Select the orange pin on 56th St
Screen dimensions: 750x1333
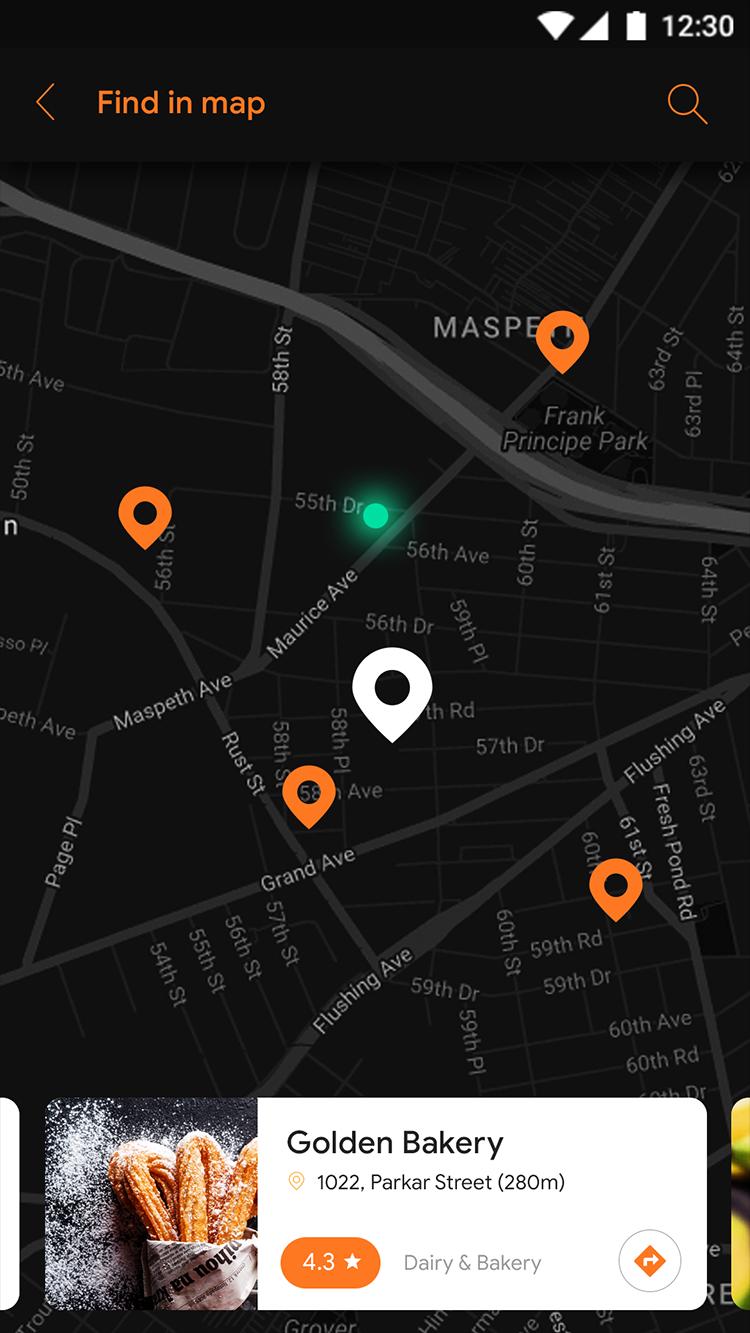click(145, 514)
